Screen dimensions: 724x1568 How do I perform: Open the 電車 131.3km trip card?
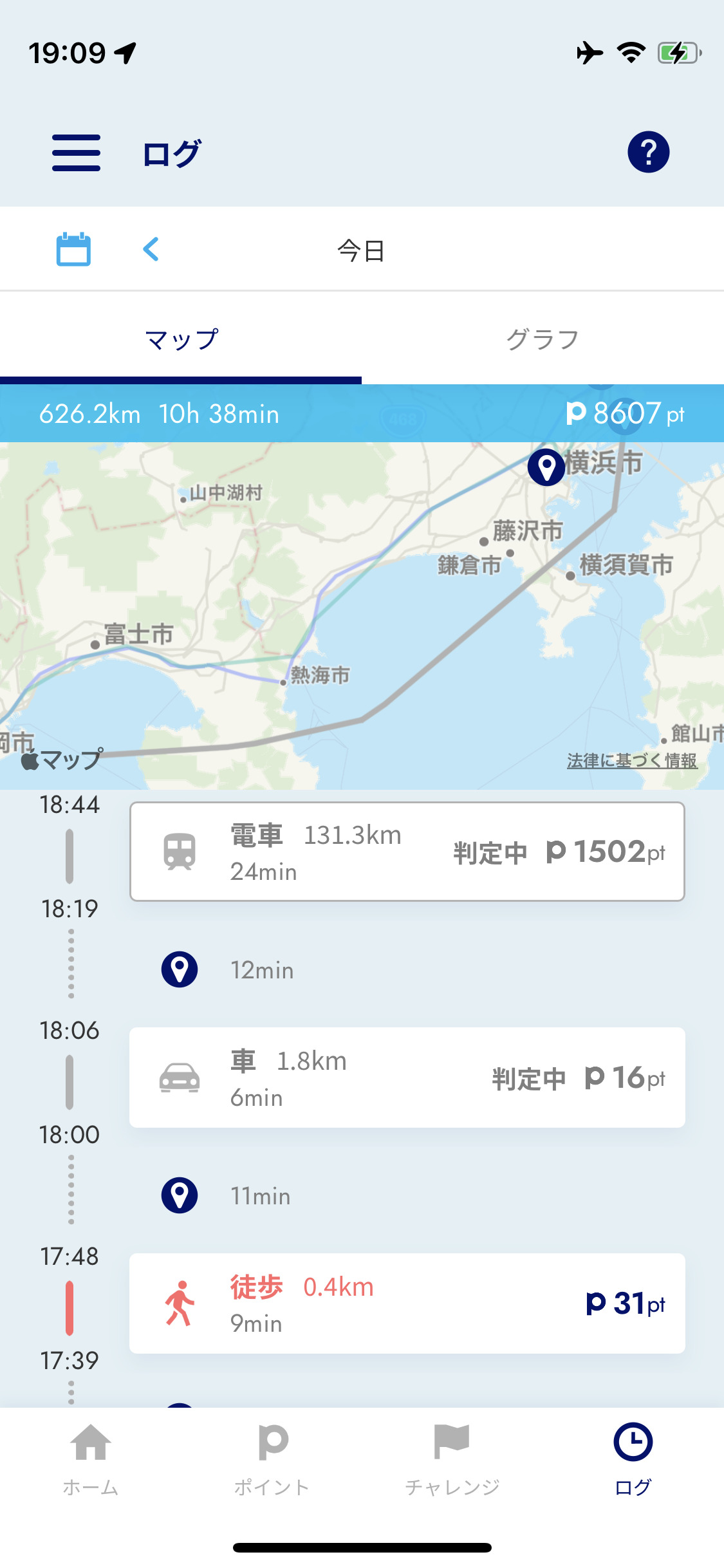point(407,852)
